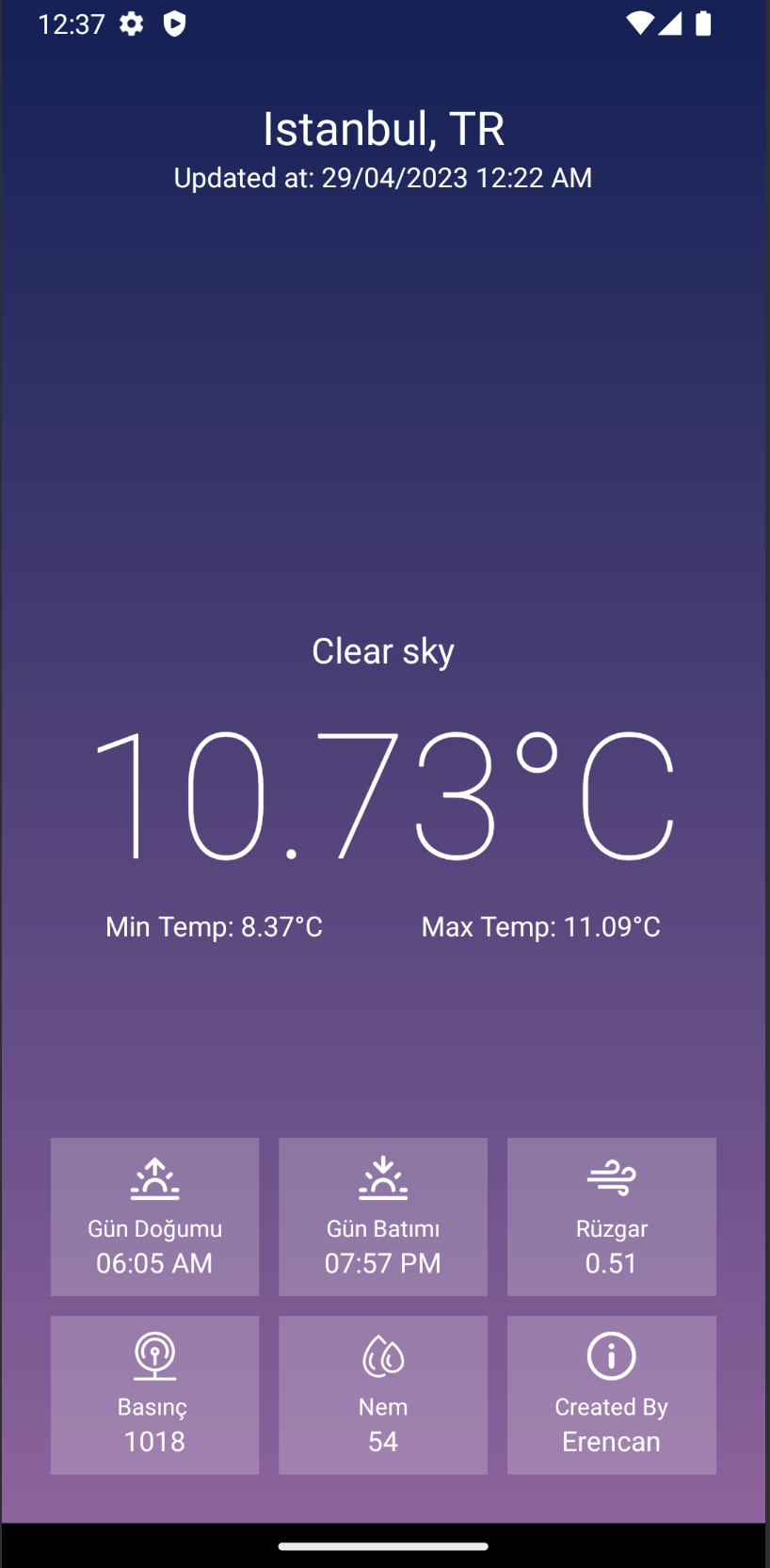Click the settings gear in the status bar
The image size is (770, 1568).
click(x=132, y=24)
